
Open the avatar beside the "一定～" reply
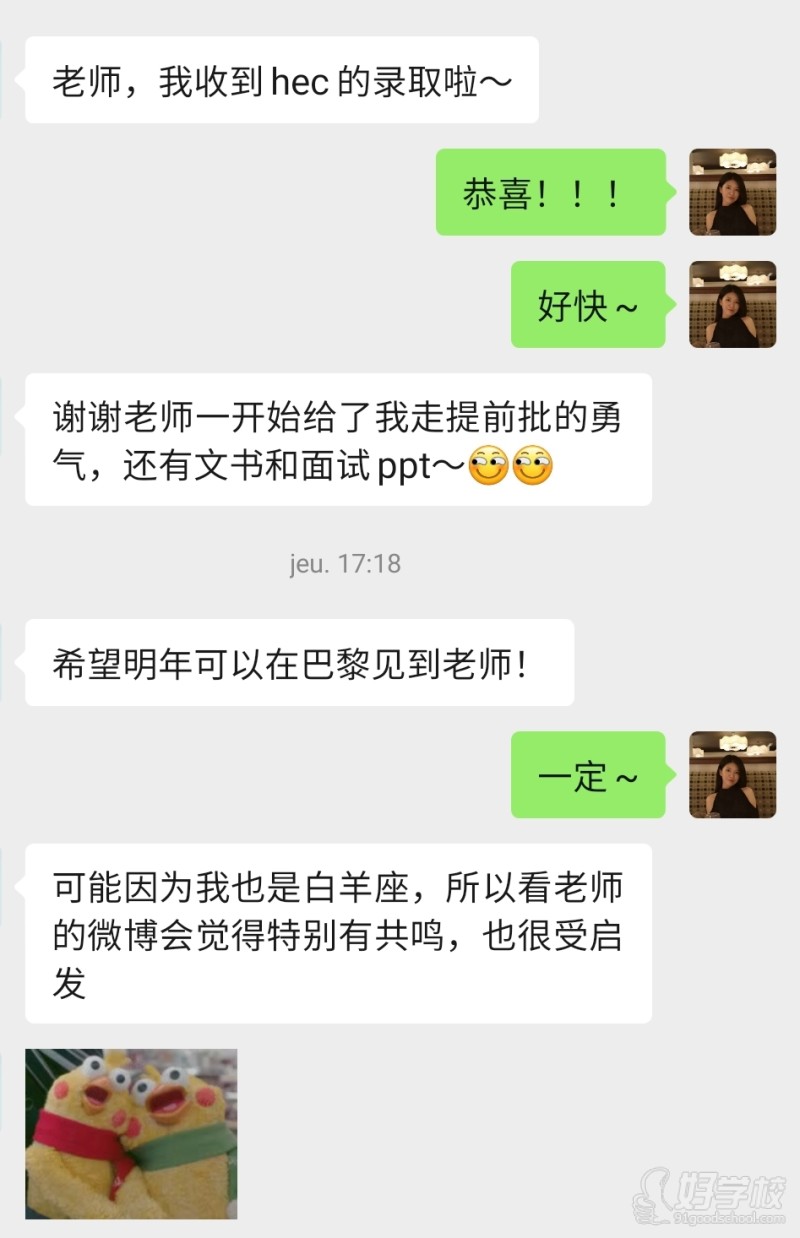click(x=732, y=777)
